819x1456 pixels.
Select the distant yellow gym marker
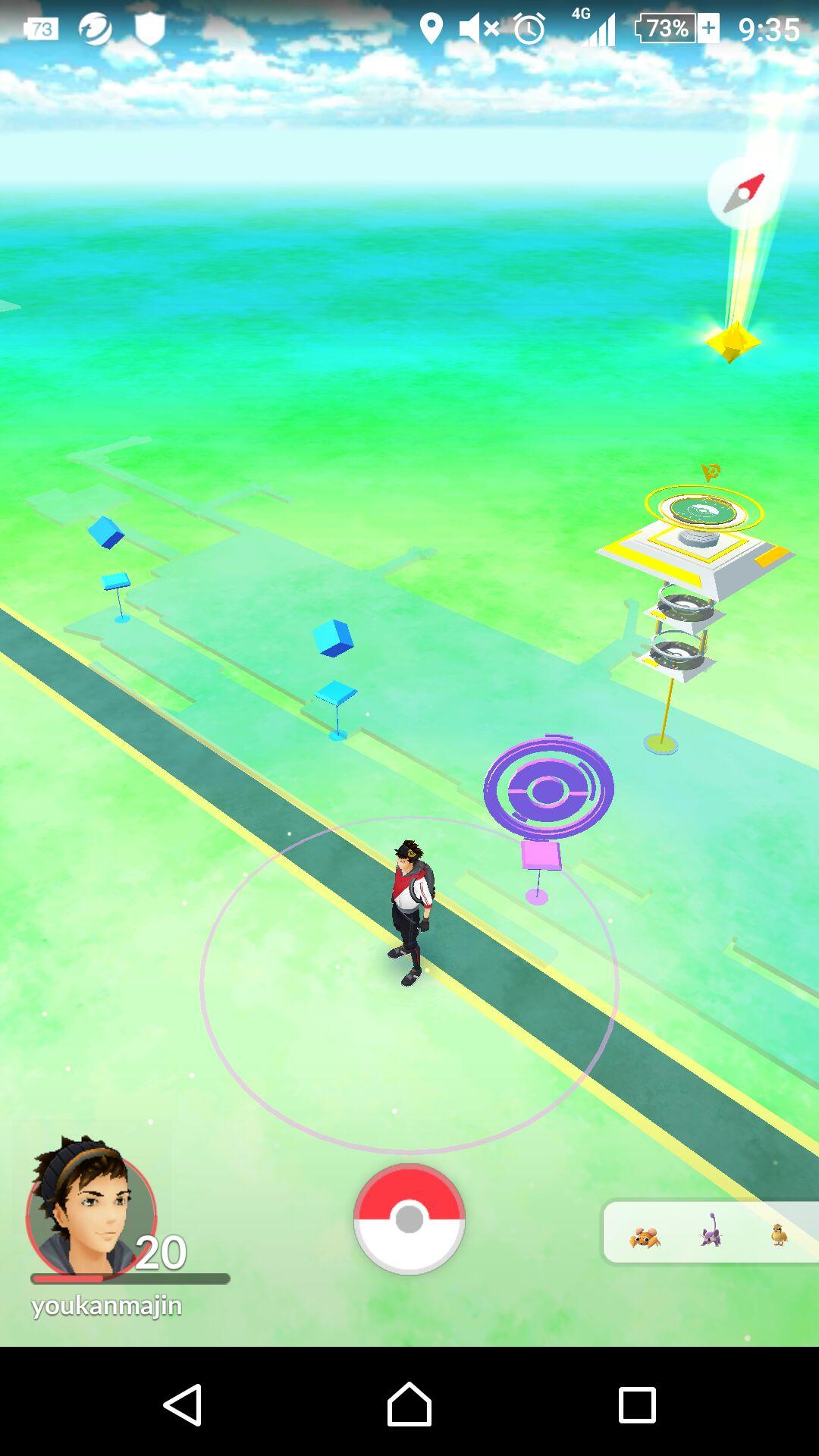(732, 341)
